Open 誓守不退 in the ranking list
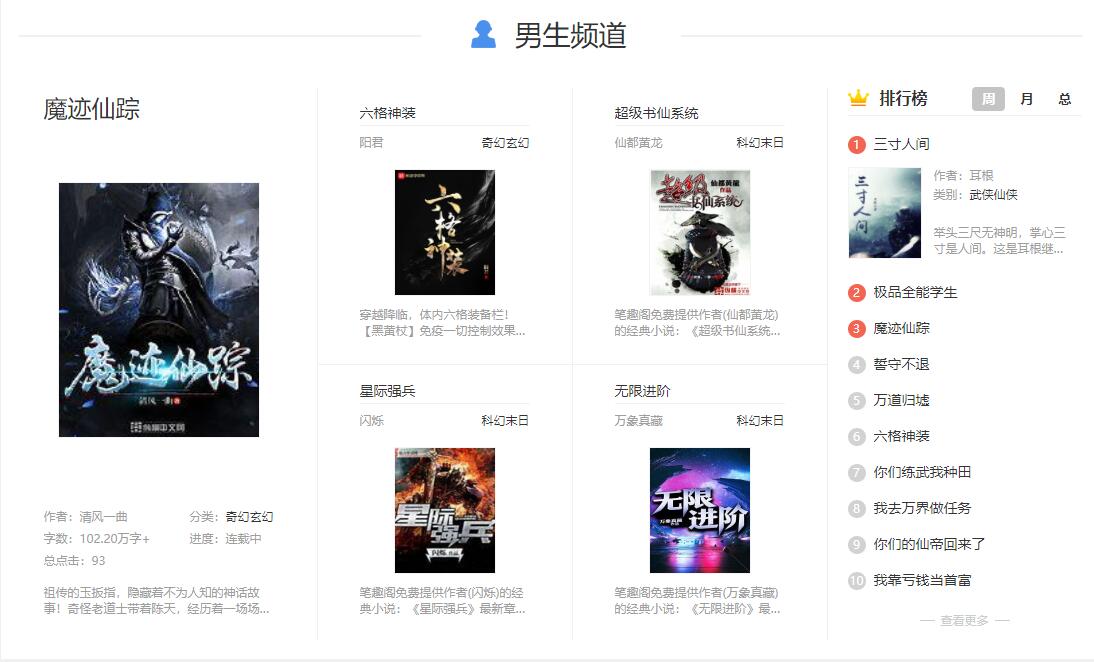Viewport: 1094px width, 662px height. 901,364
